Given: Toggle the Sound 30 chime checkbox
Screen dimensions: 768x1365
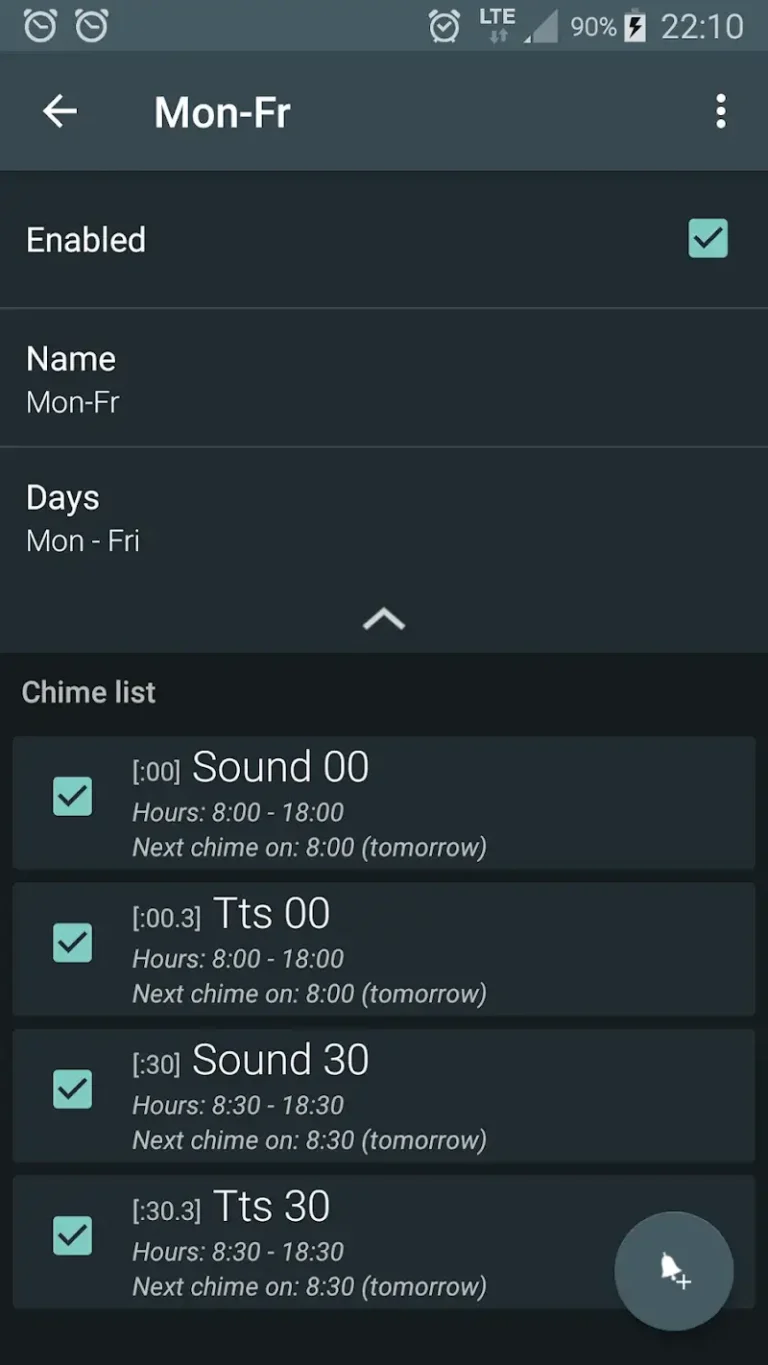Looking at the screenshot, I should coord(71,1089).
